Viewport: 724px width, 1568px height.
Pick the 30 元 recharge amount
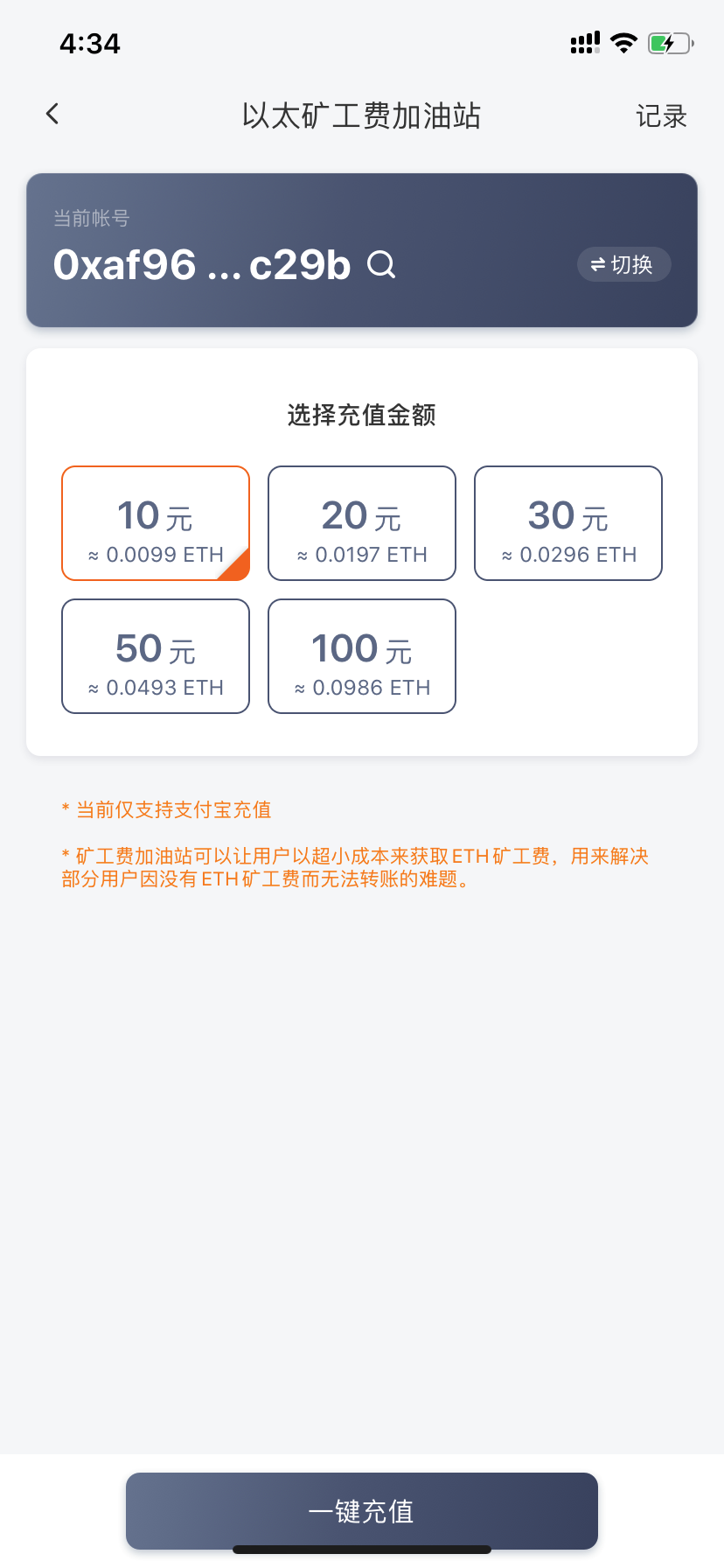click(568, 523)
